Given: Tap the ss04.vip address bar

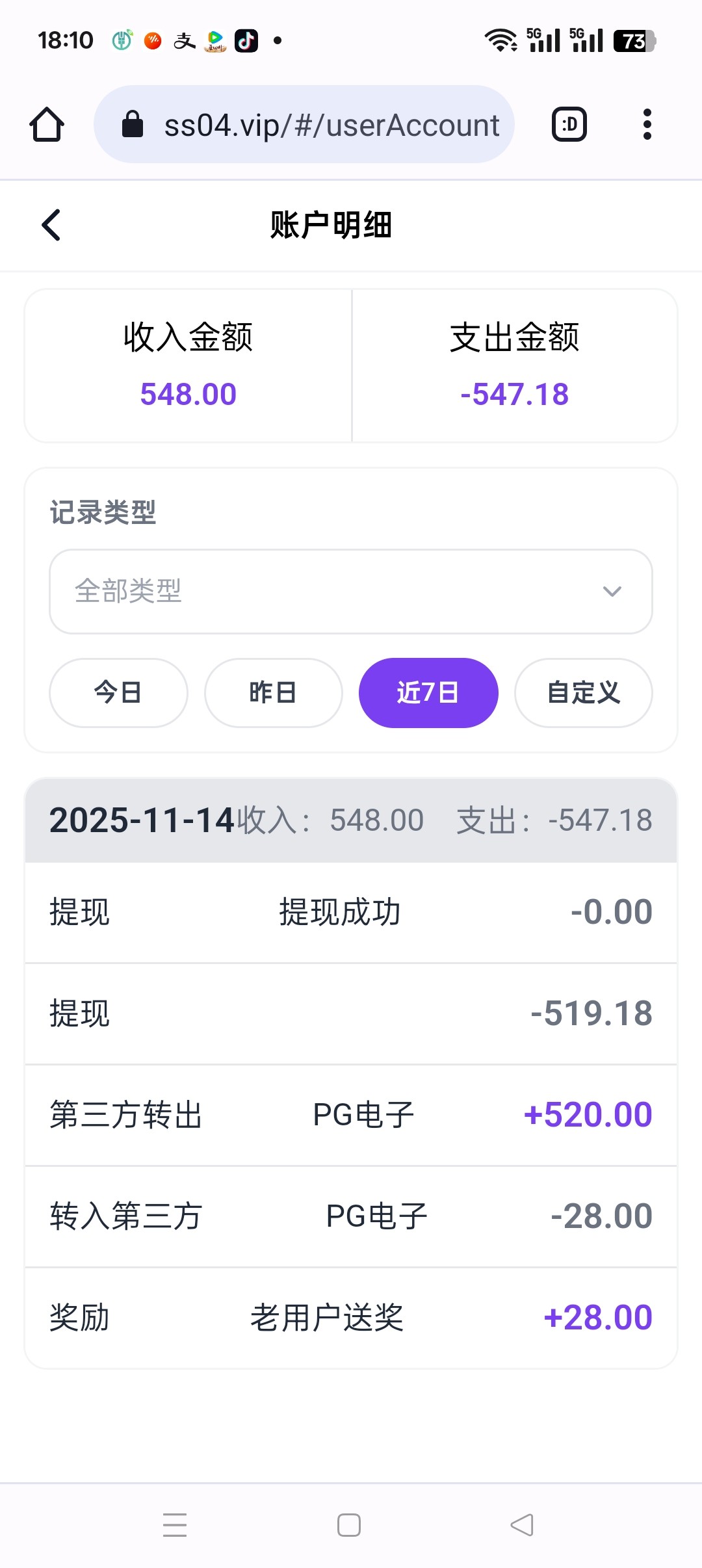Looking at the screenshot, I should (304, 124).
